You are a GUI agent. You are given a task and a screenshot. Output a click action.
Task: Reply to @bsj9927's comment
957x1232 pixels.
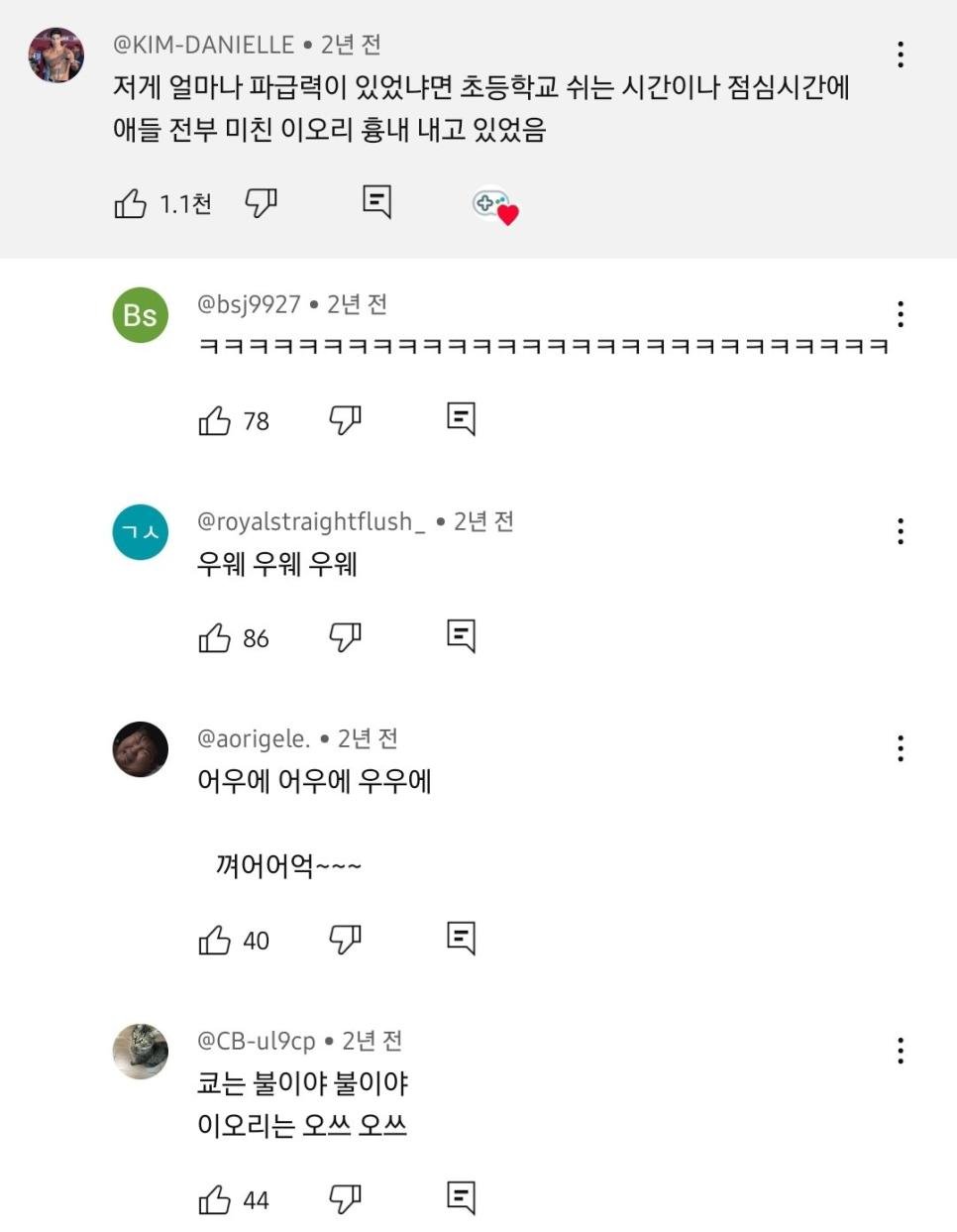click(461, 419)
